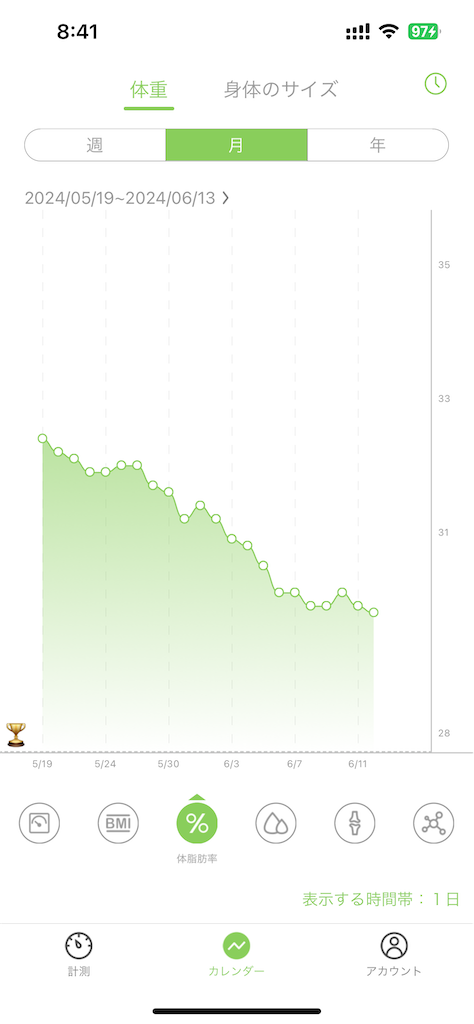Switch the chart to 週 view
The height and width of the screenshot is (1024, 474).
95,145
